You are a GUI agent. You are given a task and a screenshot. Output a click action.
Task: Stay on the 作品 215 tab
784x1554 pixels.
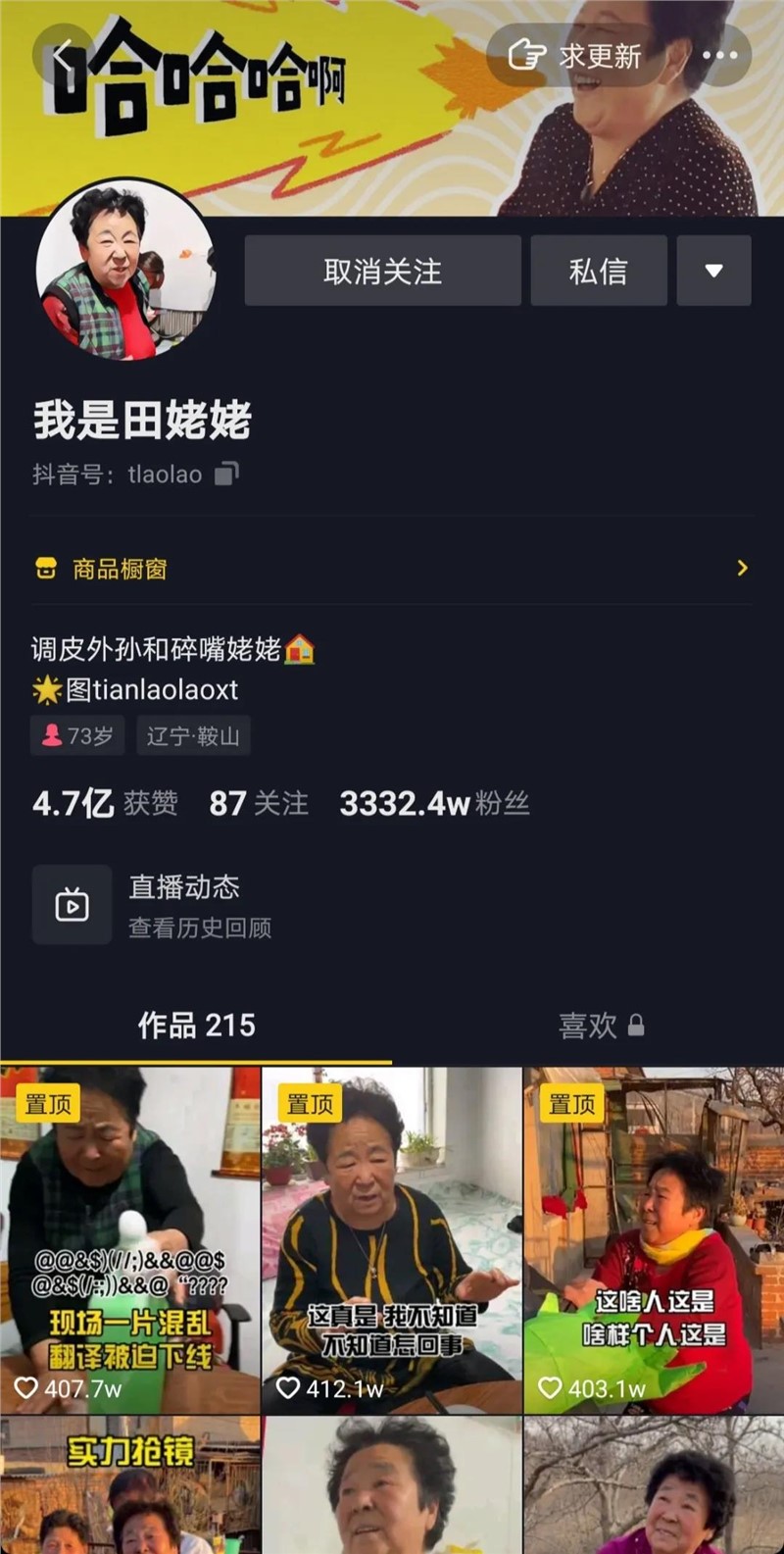click(x=195, y=1026)
